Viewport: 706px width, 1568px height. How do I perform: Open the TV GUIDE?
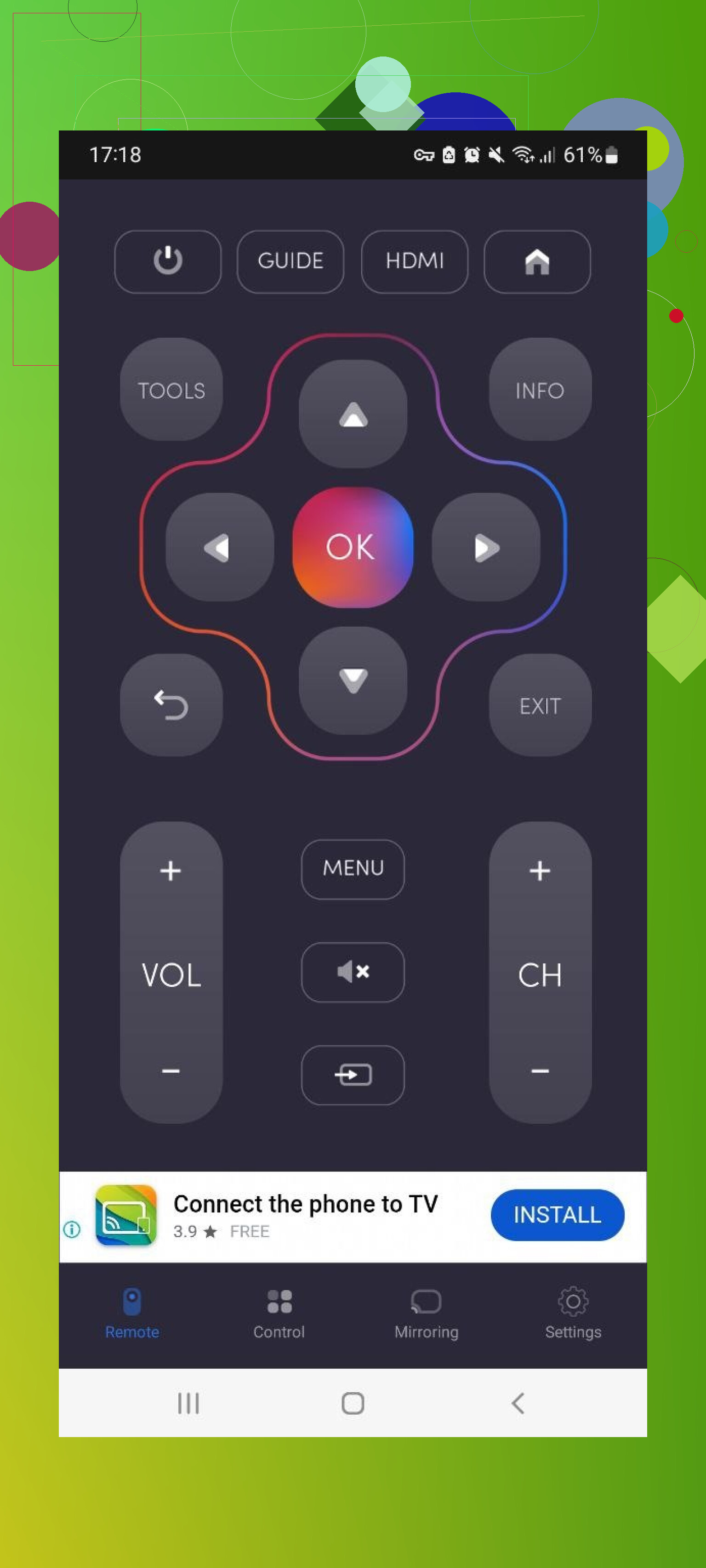[x=290, y=261]
